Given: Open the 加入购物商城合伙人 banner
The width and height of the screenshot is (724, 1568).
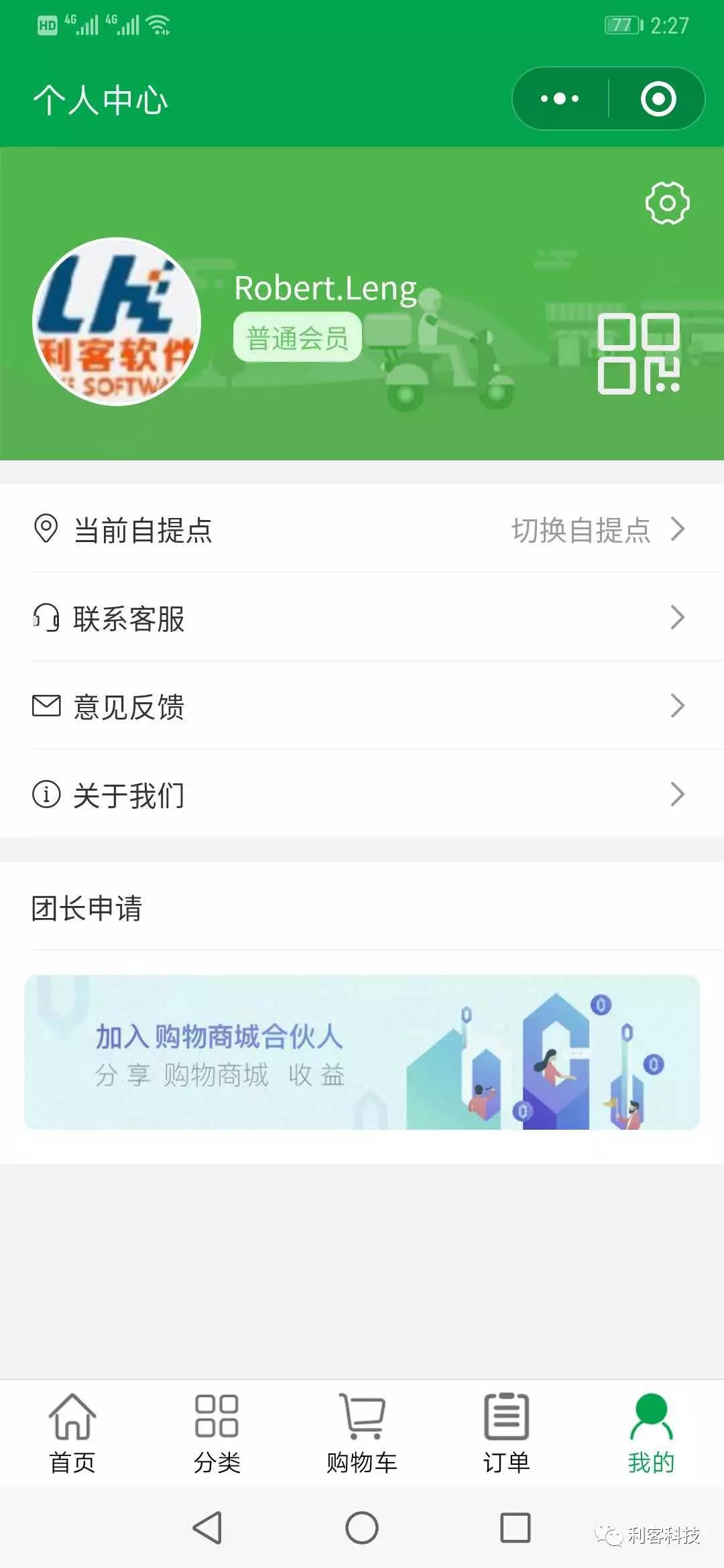Looking at the screenshot, I should 362,1052.
